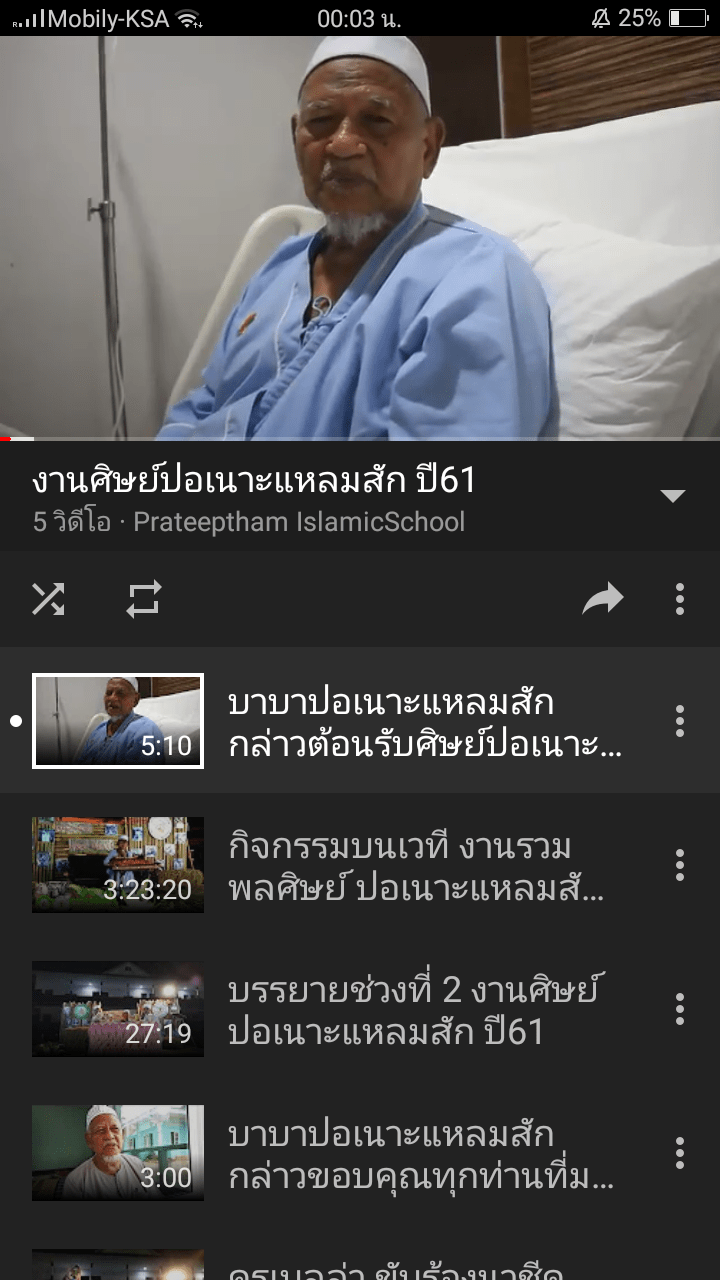
Task: Open options for the 27:19 video
Action: click(680, 1009)
